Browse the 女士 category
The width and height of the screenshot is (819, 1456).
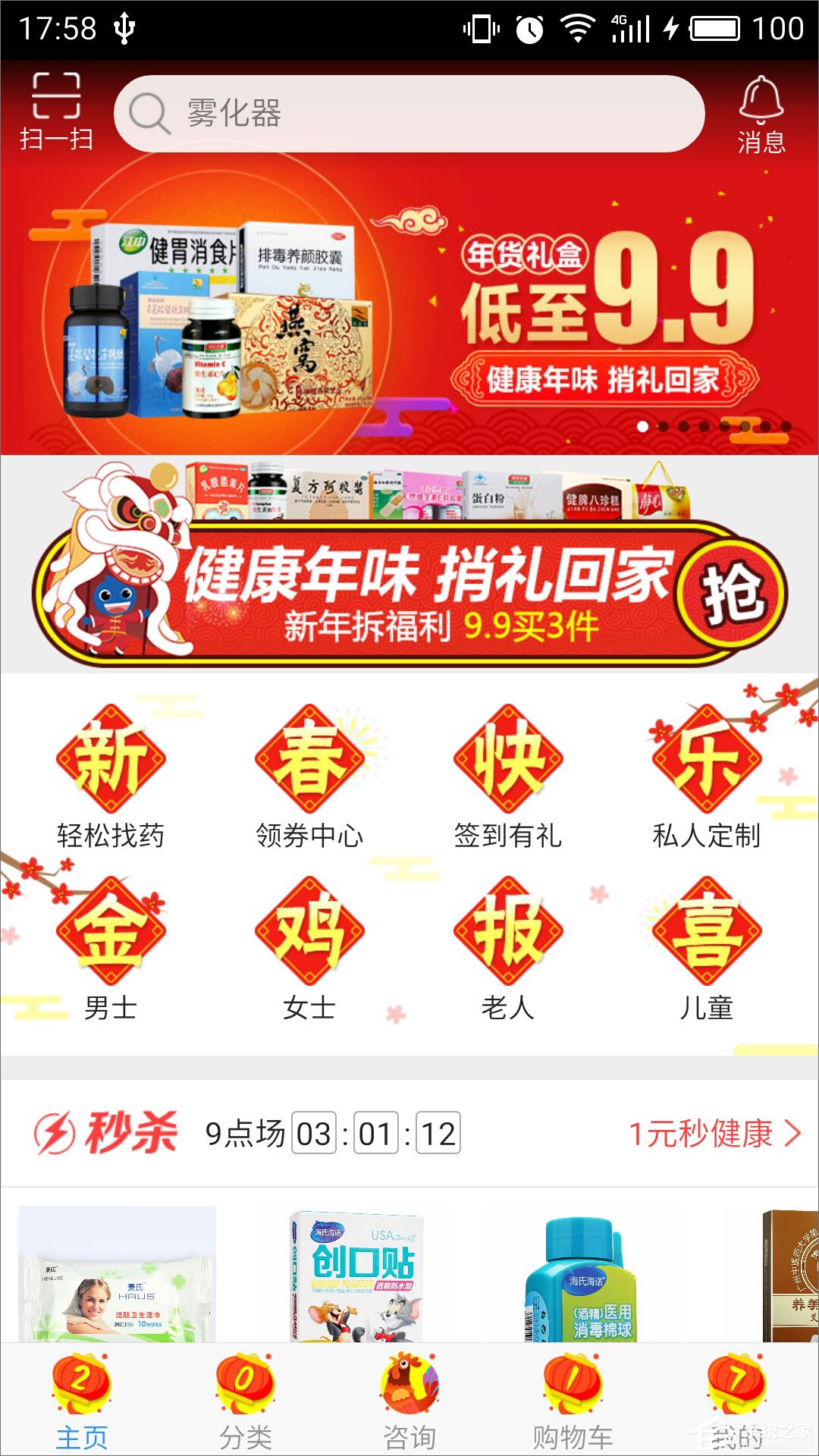pyautogui.click(x=309, y=949)
